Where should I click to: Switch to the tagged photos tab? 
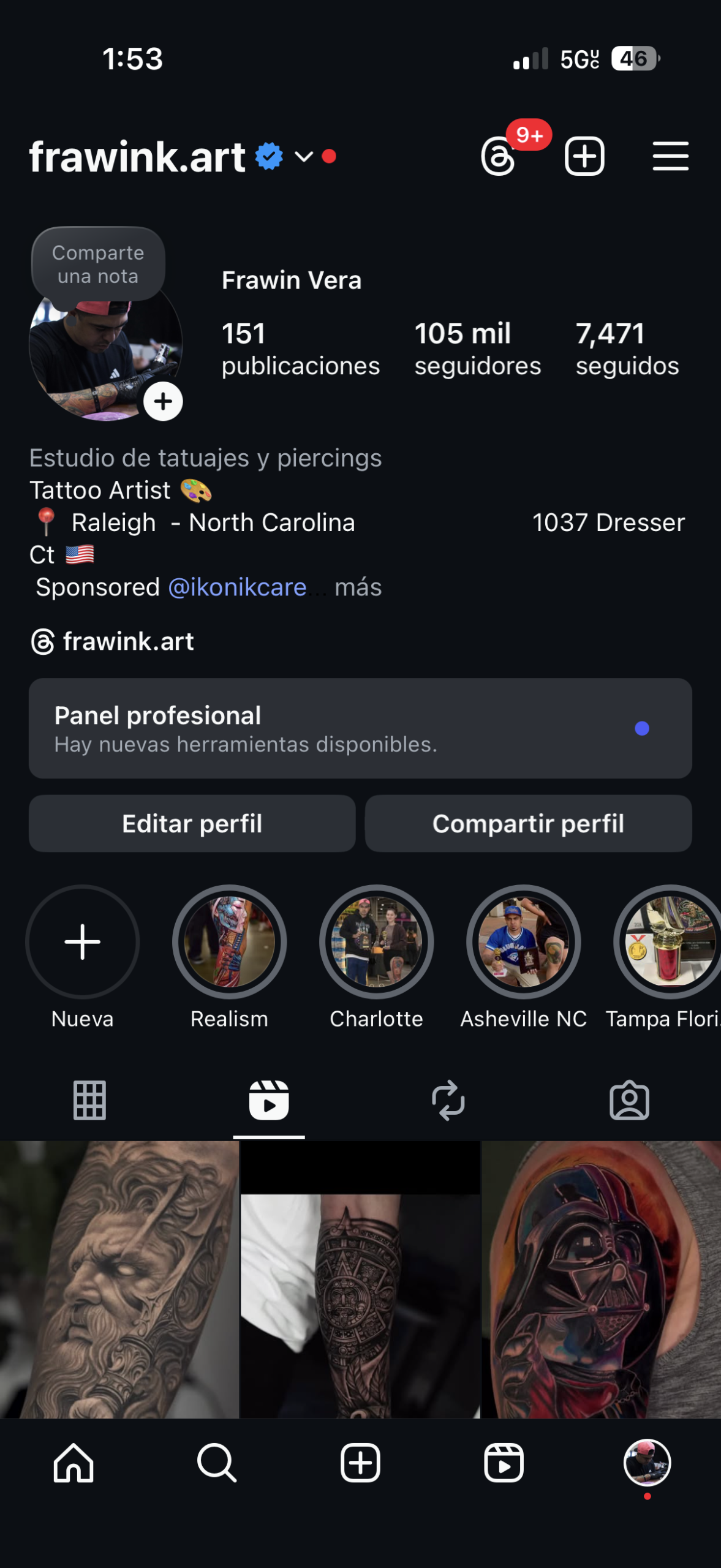click(x=629, y=1101)
